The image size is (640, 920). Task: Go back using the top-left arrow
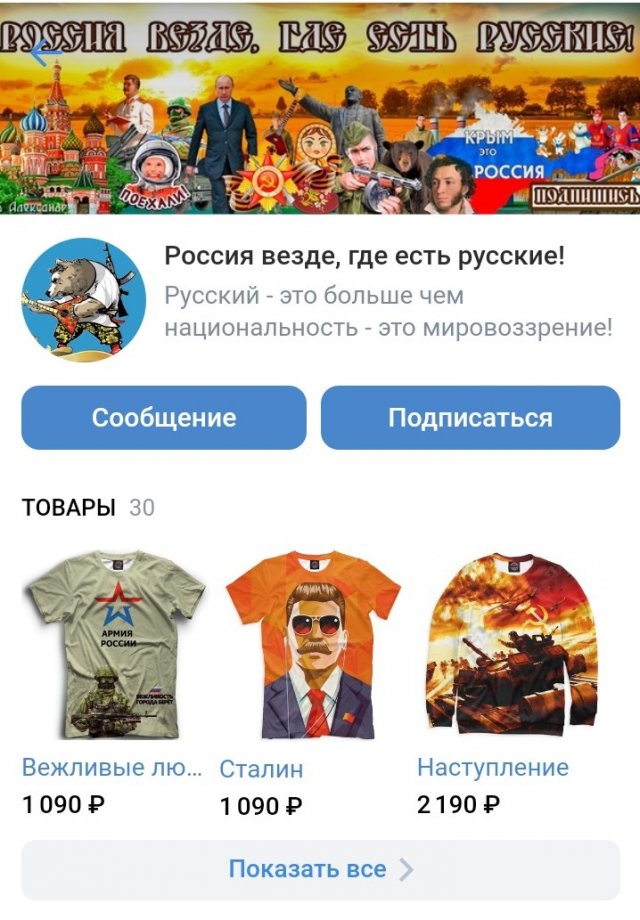(x=45, y=52)
